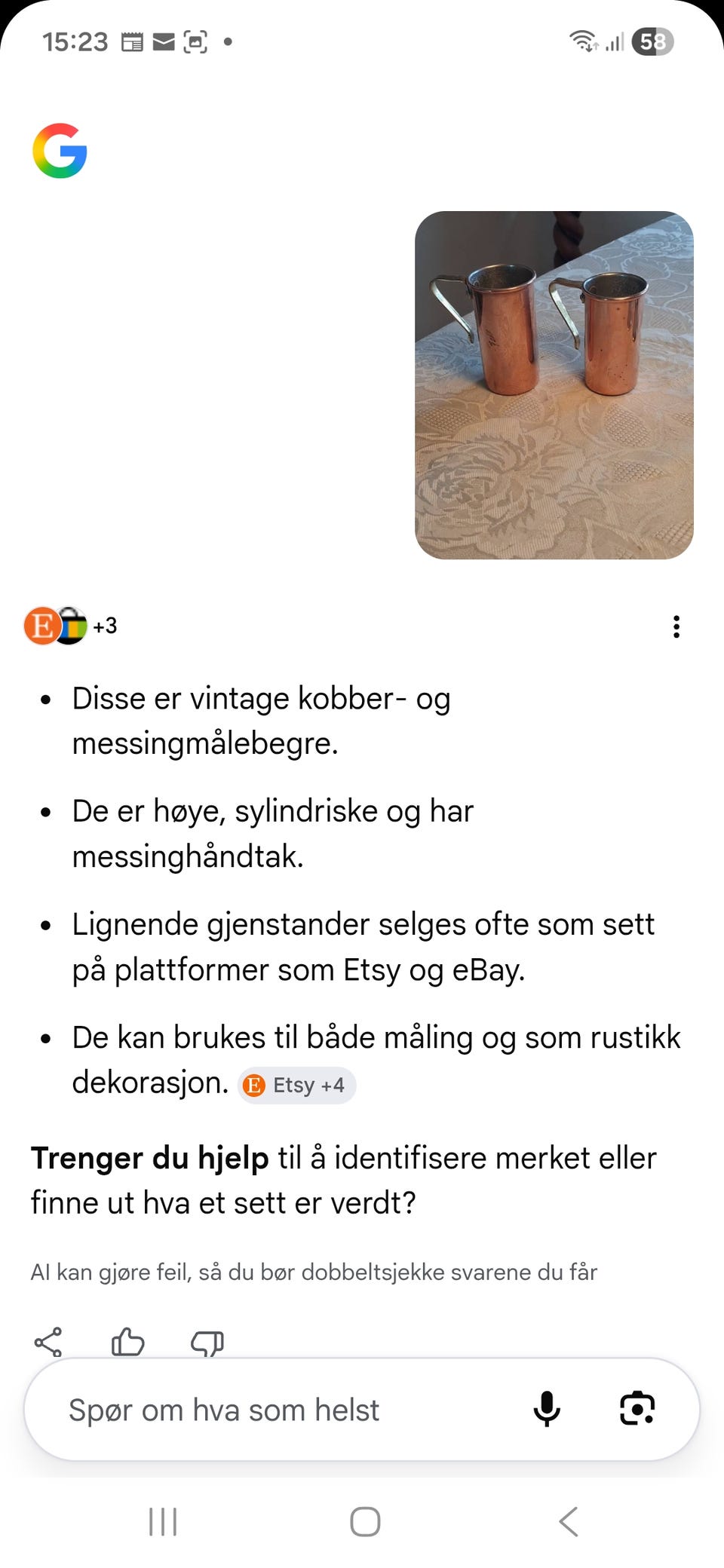Screen dimensions: 724x1568
Task: View the source icons marked +3
Action: coord(71,626)
